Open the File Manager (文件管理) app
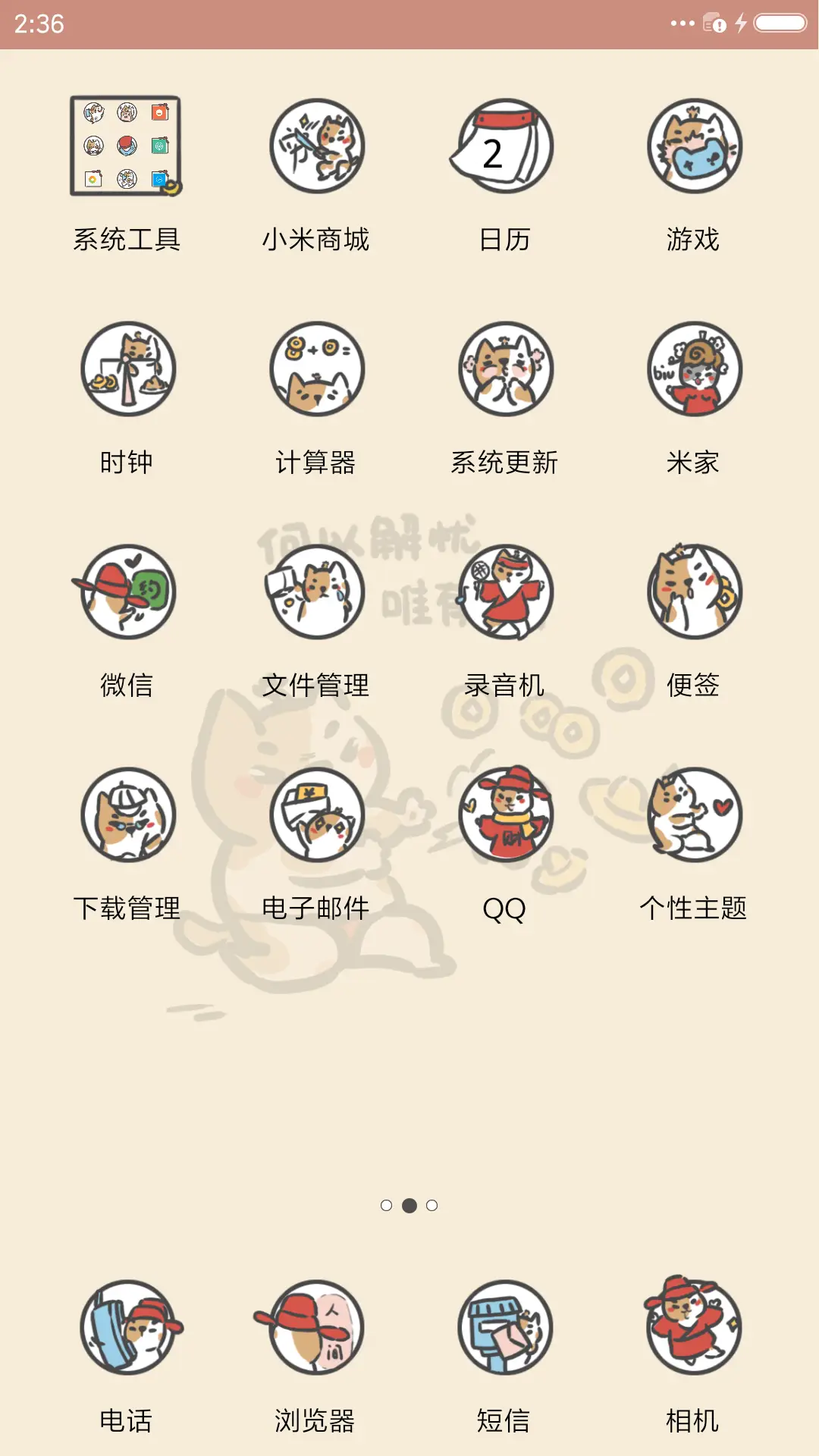819x1456 pixels. click(315, 593)
